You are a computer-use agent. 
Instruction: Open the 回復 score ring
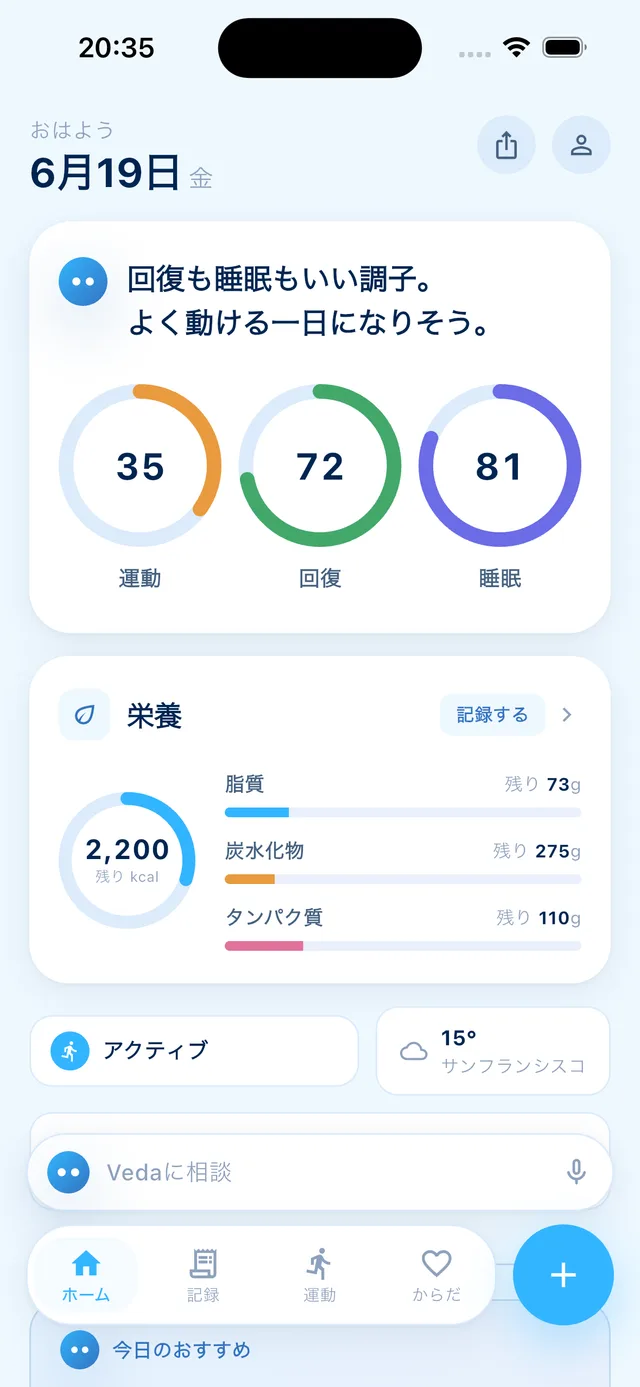(320, 466)
